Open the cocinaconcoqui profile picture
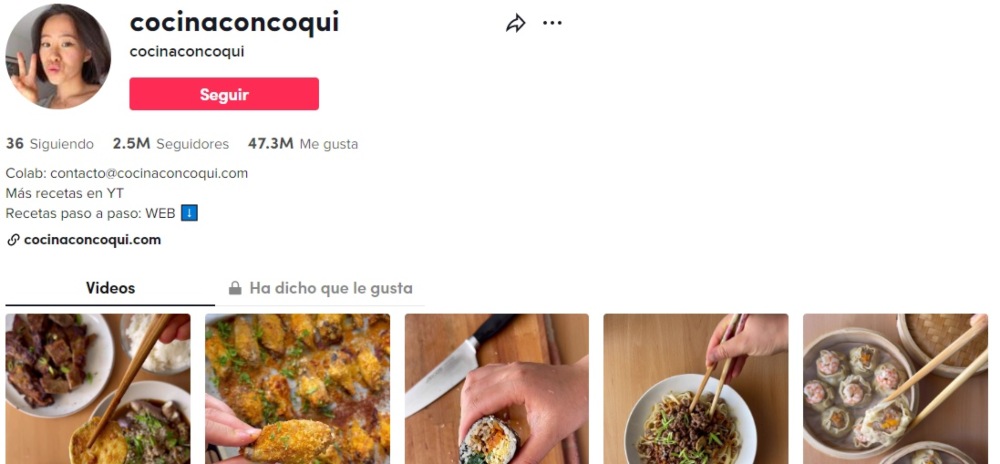This screenshot has width=1000, height=464. click(x=59, y=57)
